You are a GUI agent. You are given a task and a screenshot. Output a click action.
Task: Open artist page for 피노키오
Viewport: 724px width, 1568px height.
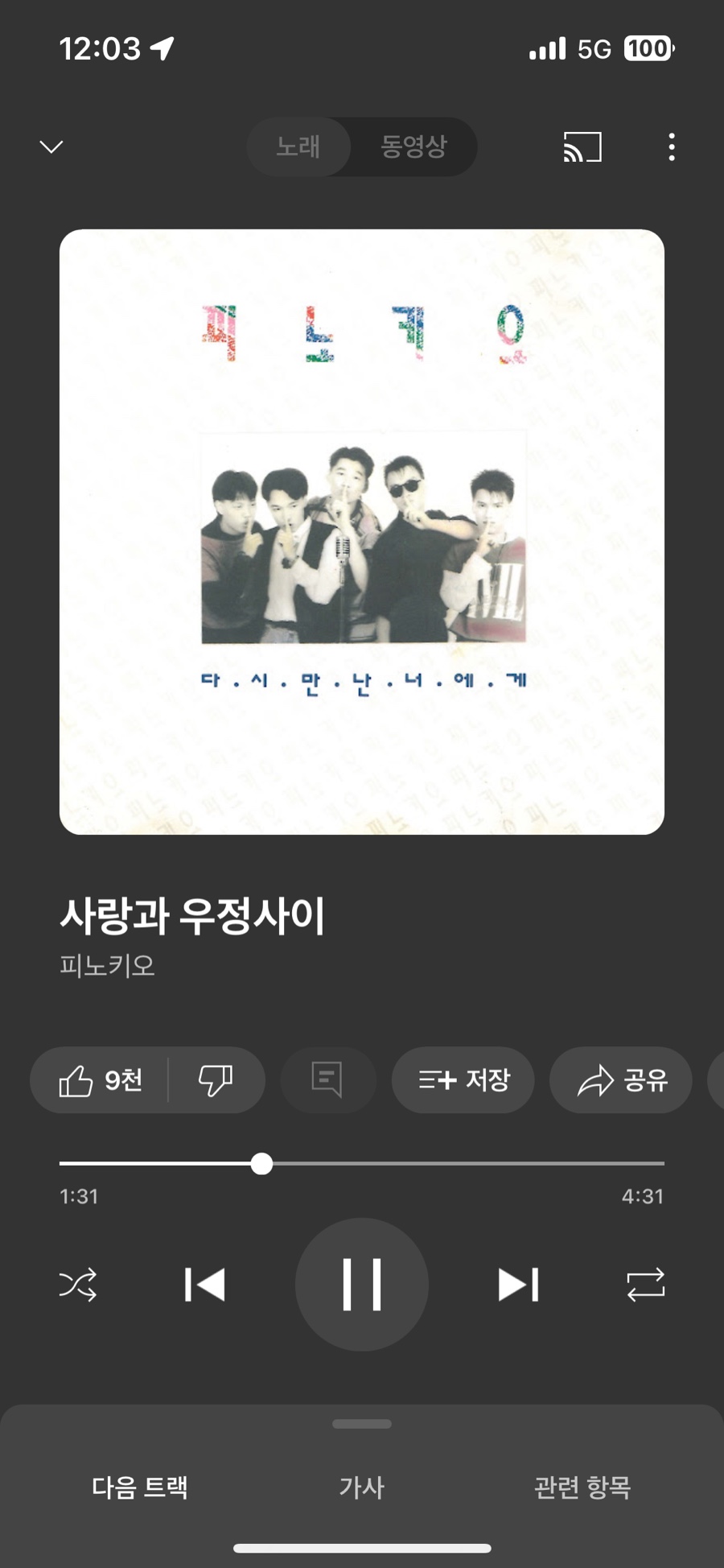(x=107, y=965)
